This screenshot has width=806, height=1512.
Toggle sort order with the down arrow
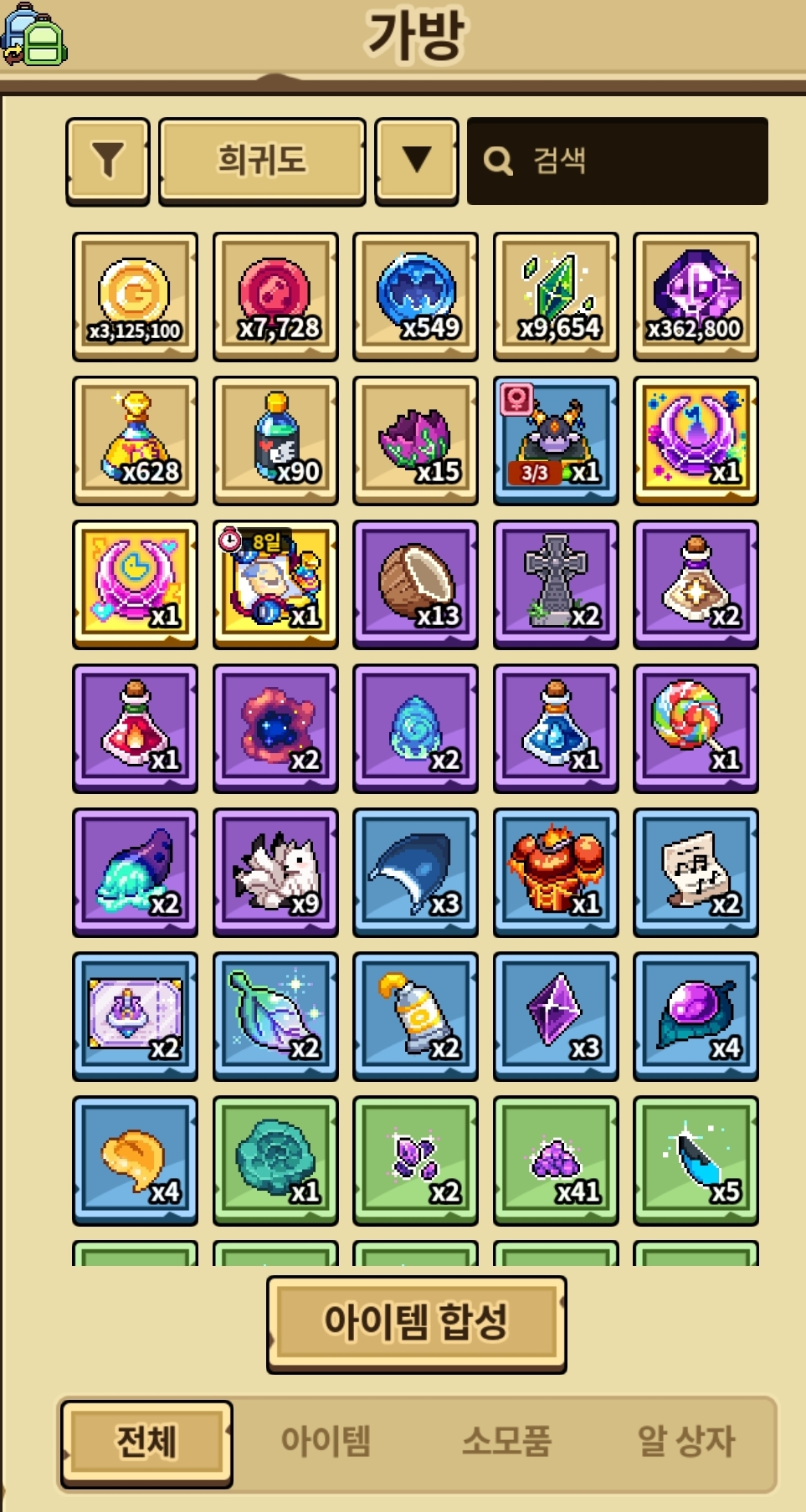point(416,161)
